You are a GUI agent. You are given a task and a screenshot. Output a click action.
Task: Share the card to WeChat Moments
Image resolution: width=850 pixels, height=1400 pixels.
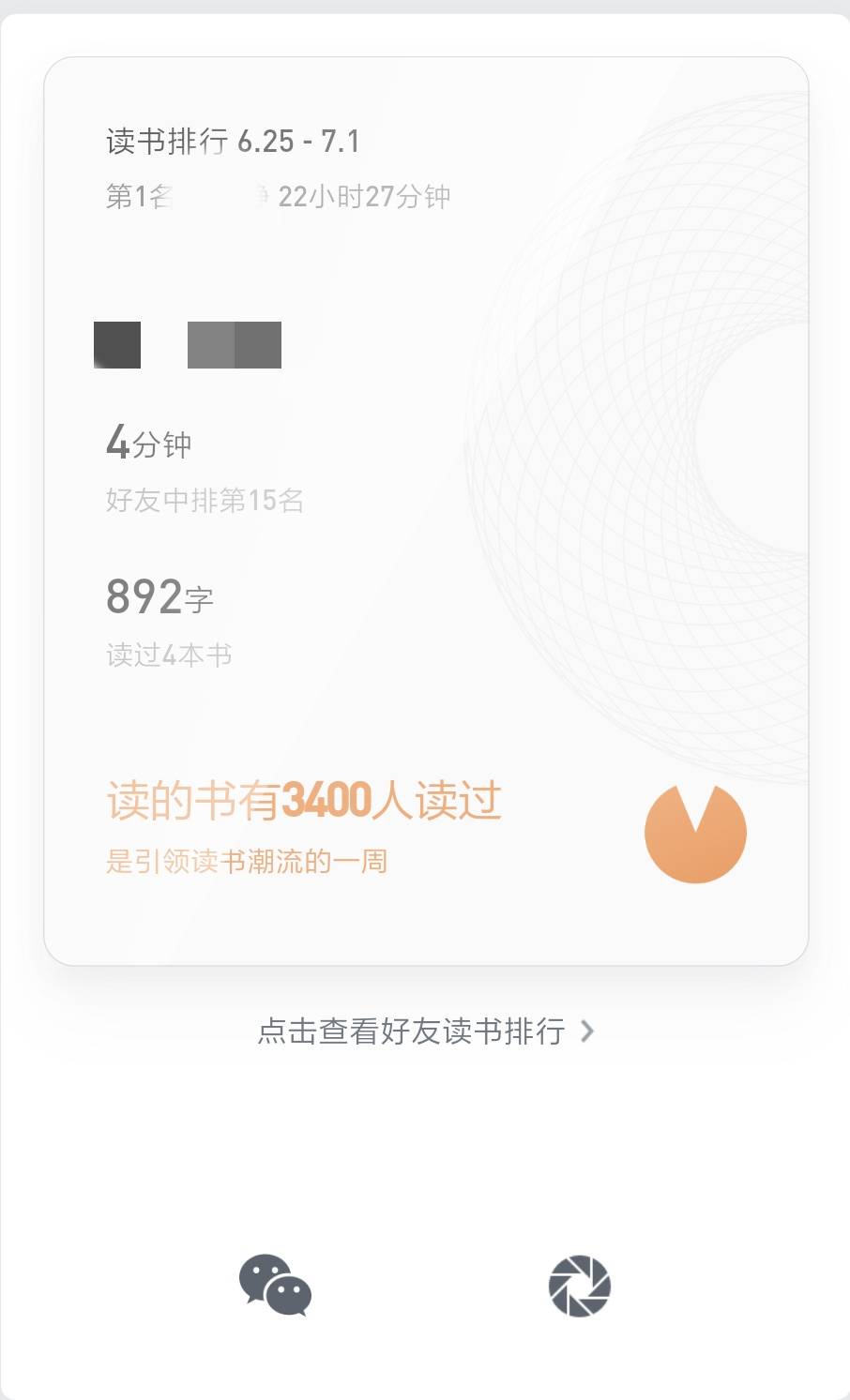click(x=579, y=1286)
